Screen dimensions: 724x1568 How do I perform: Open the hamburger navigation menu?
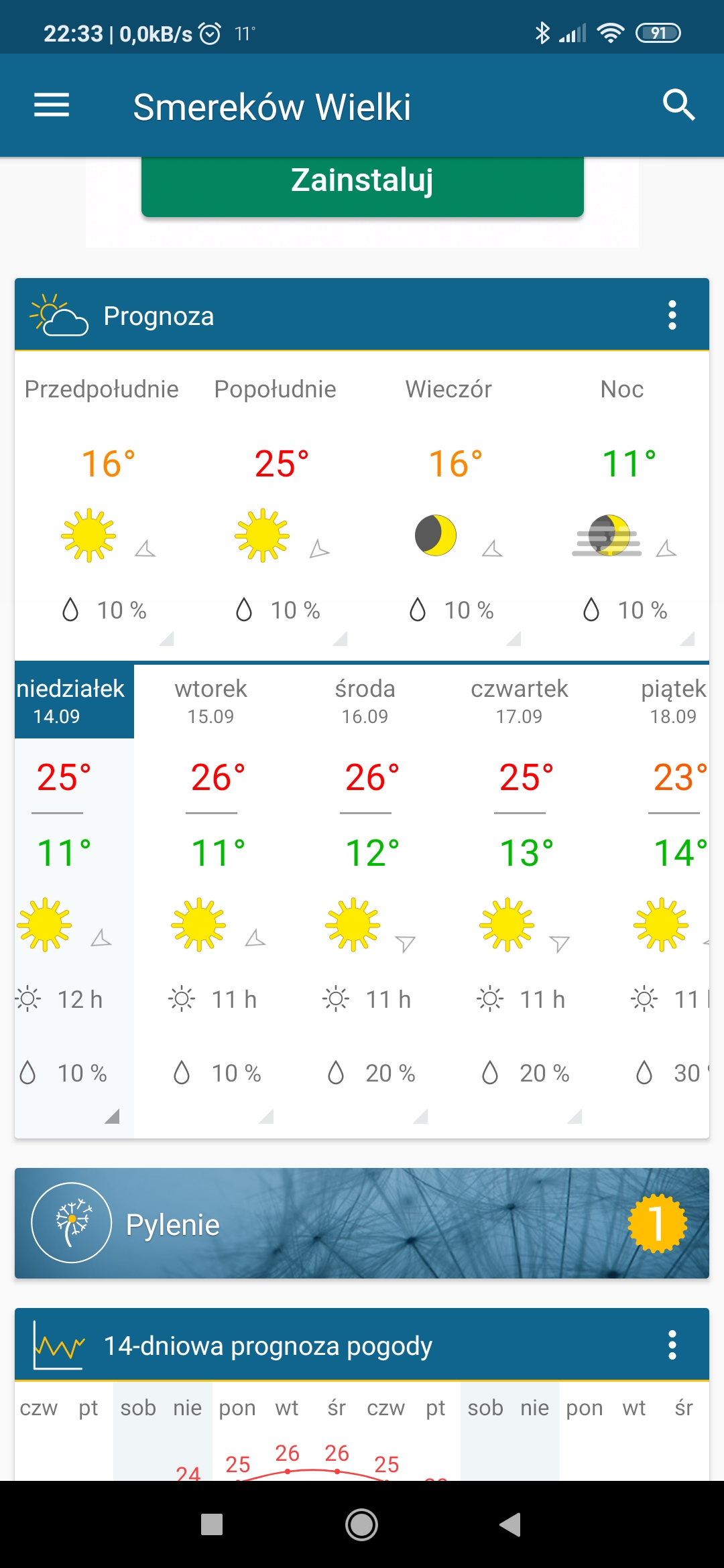(x=52, y=106)
